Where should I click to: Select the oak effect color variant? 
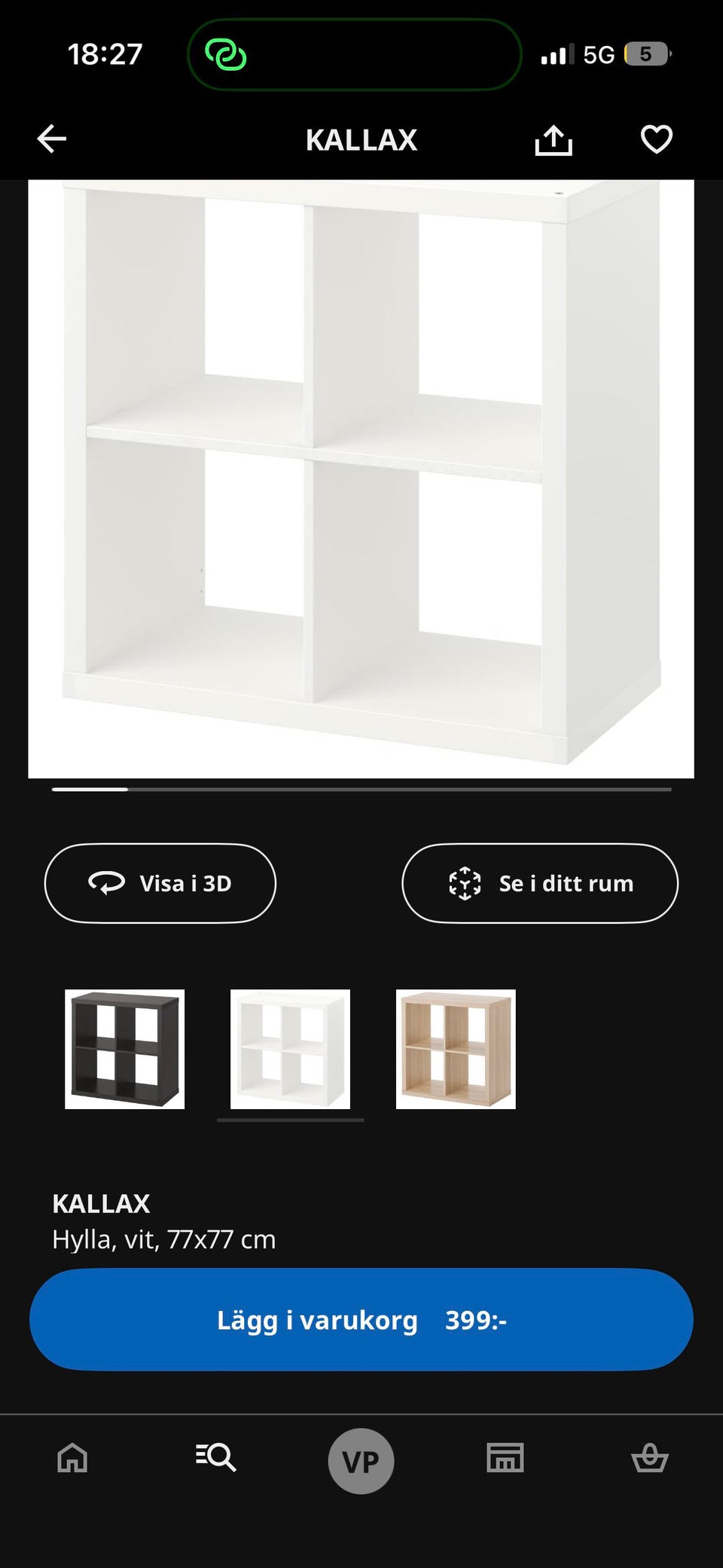click(455, 1050)
